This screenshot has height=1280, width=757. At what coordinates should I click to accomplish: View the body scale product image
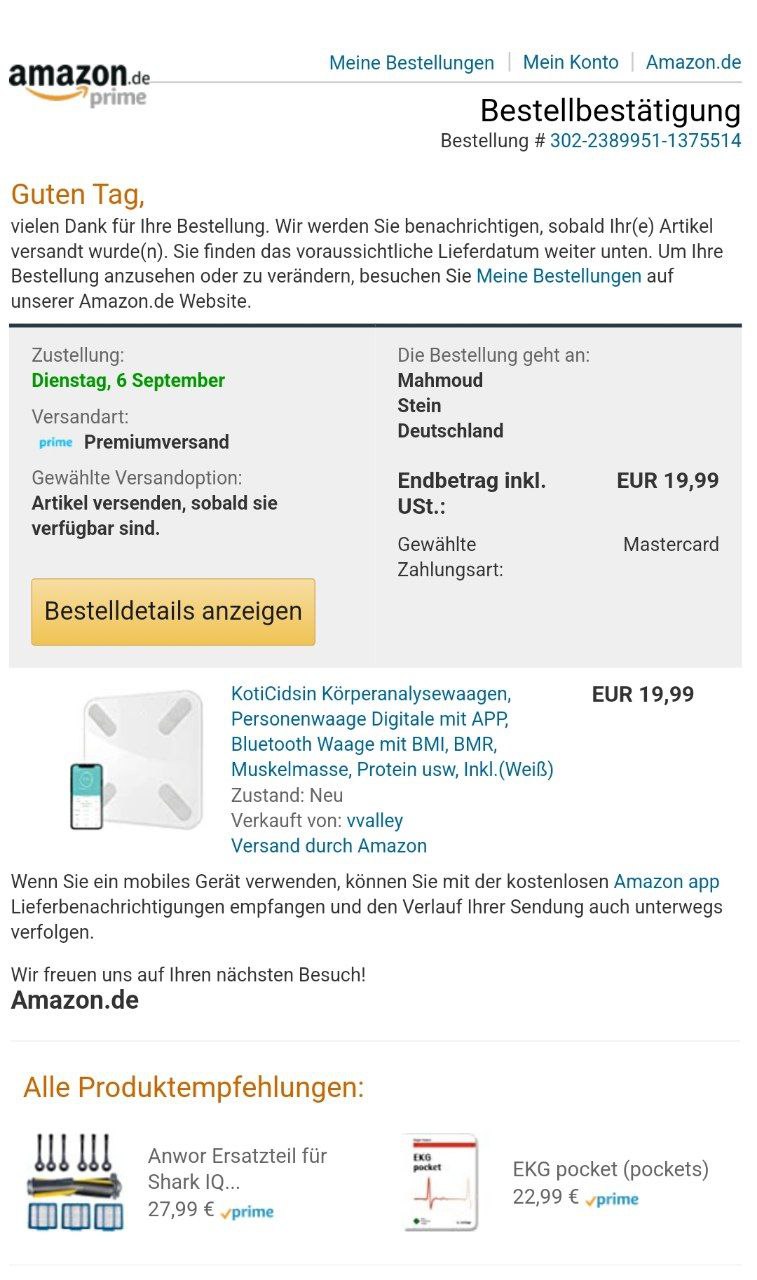click(x=137, y=760)
